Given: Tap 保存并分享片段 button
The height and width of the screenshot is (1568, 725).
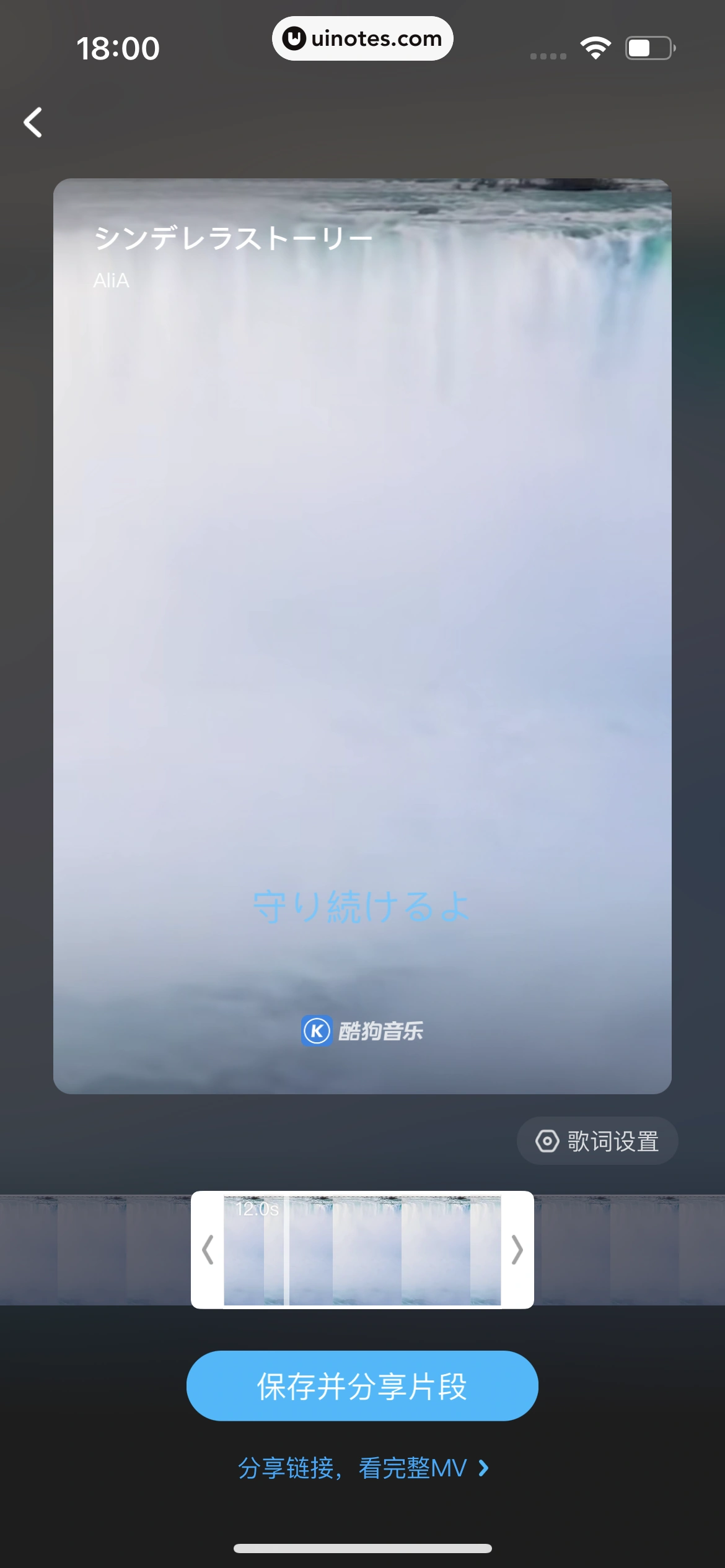Looking at the screenshot, I should 362,1386.
